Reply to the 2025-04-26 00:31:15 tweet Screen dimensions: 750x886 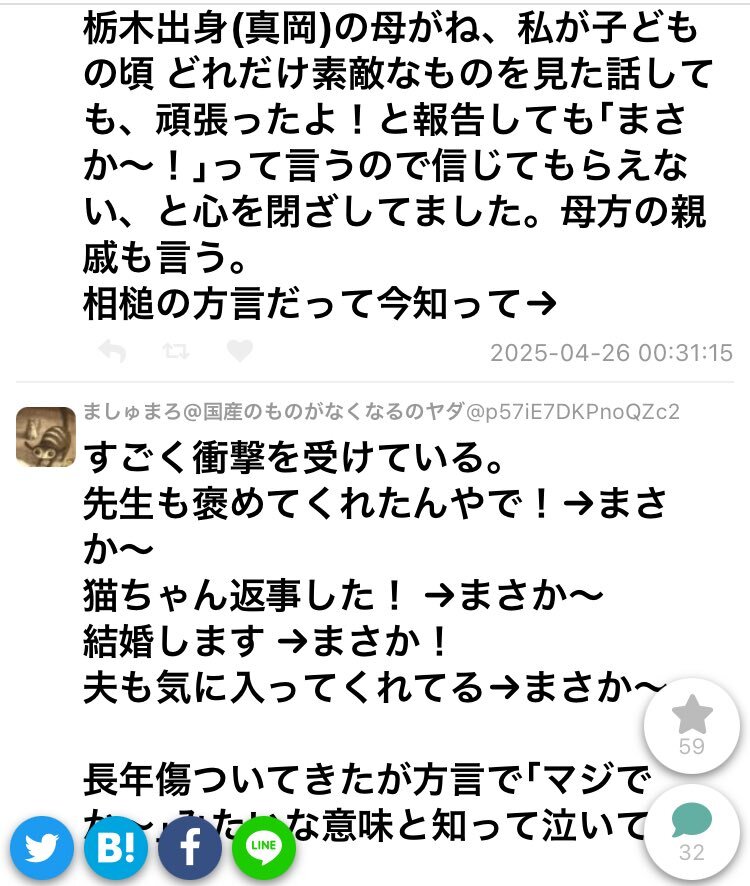point(111,351)
